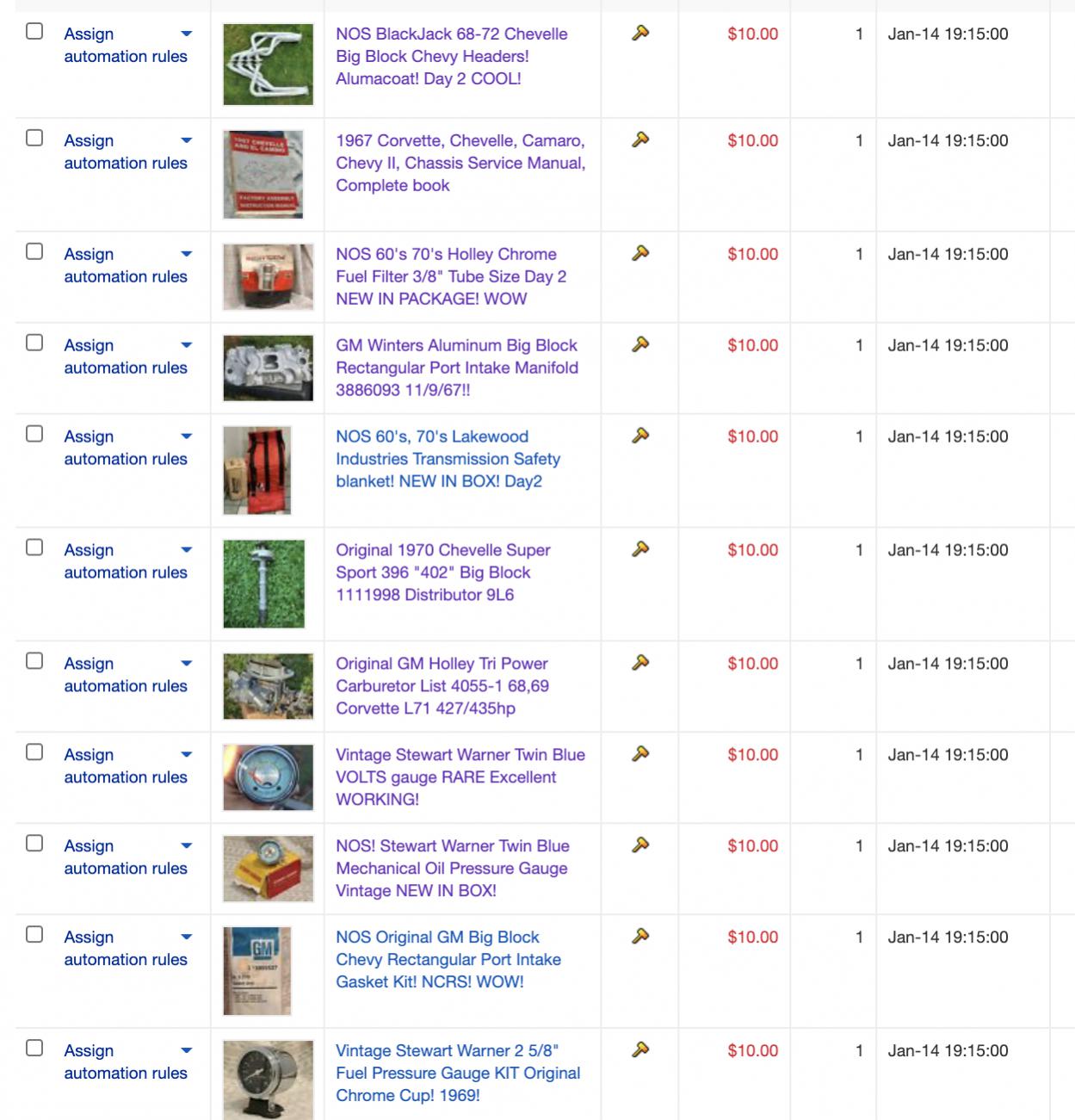
Task: Check the box for Holley Chrome Fuel Filter
Action: [x=34, y=251]
